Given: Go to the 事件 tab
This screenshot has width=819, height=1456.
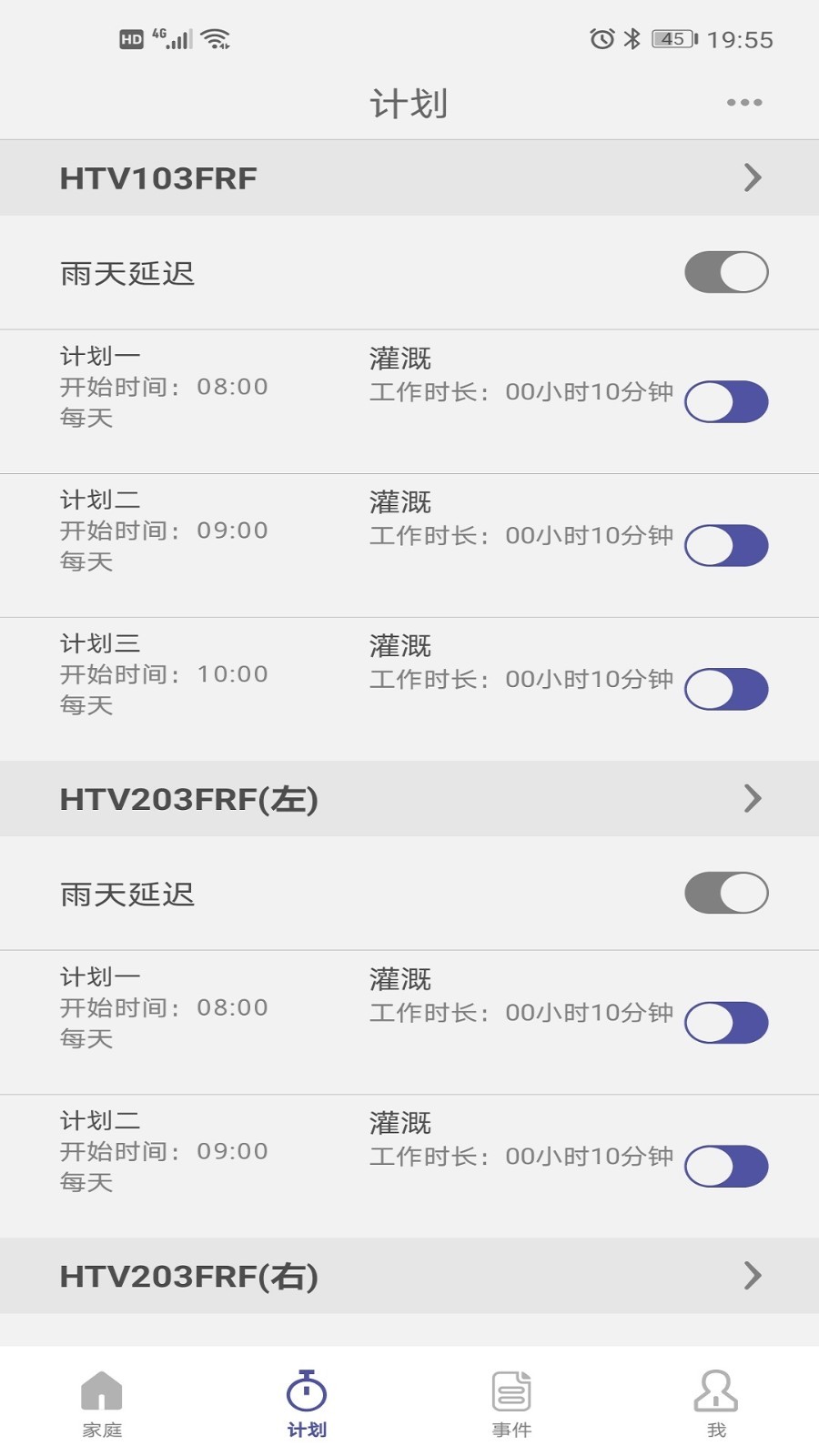Looking at the screenshot, I should pos(511,1404).
